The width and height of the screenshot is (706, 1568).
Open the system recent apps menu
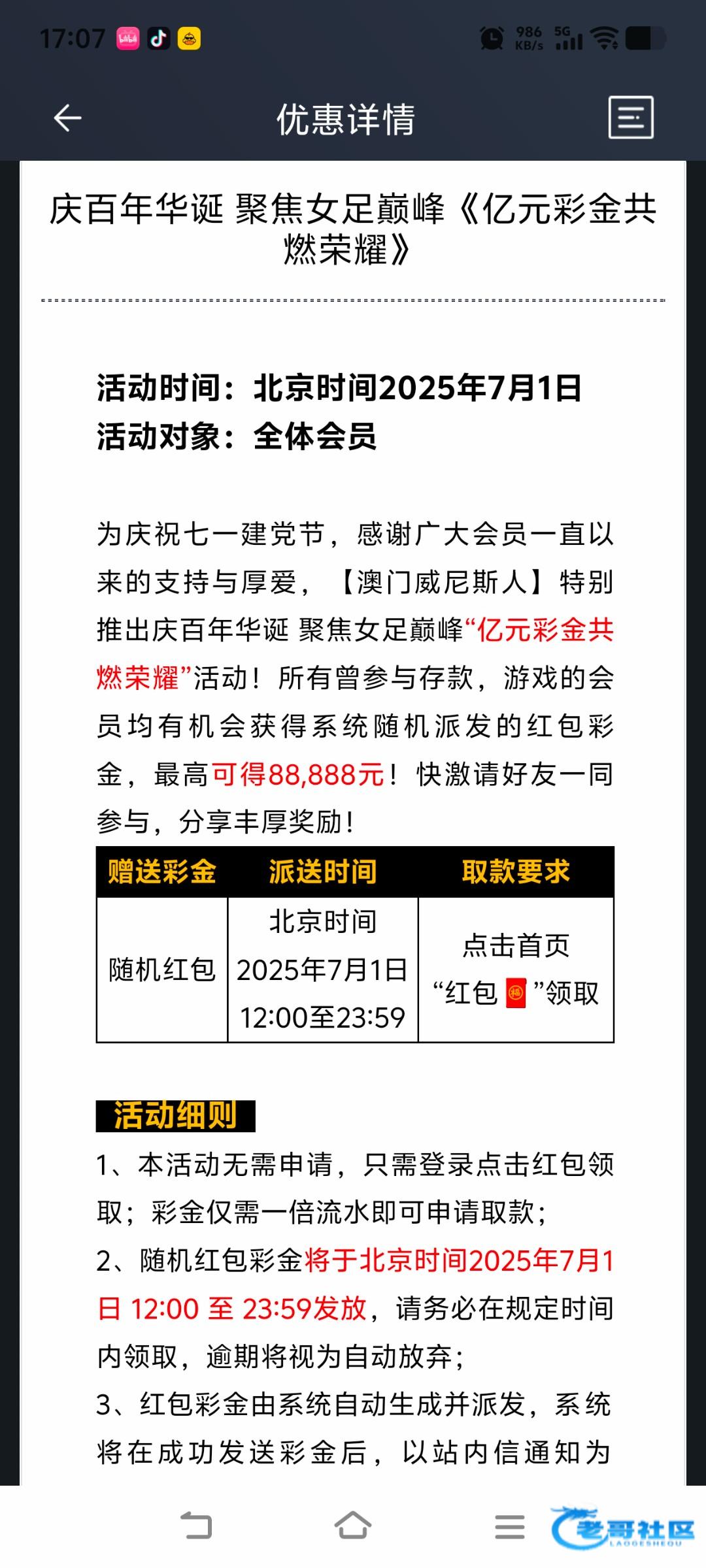[509, 1527]
